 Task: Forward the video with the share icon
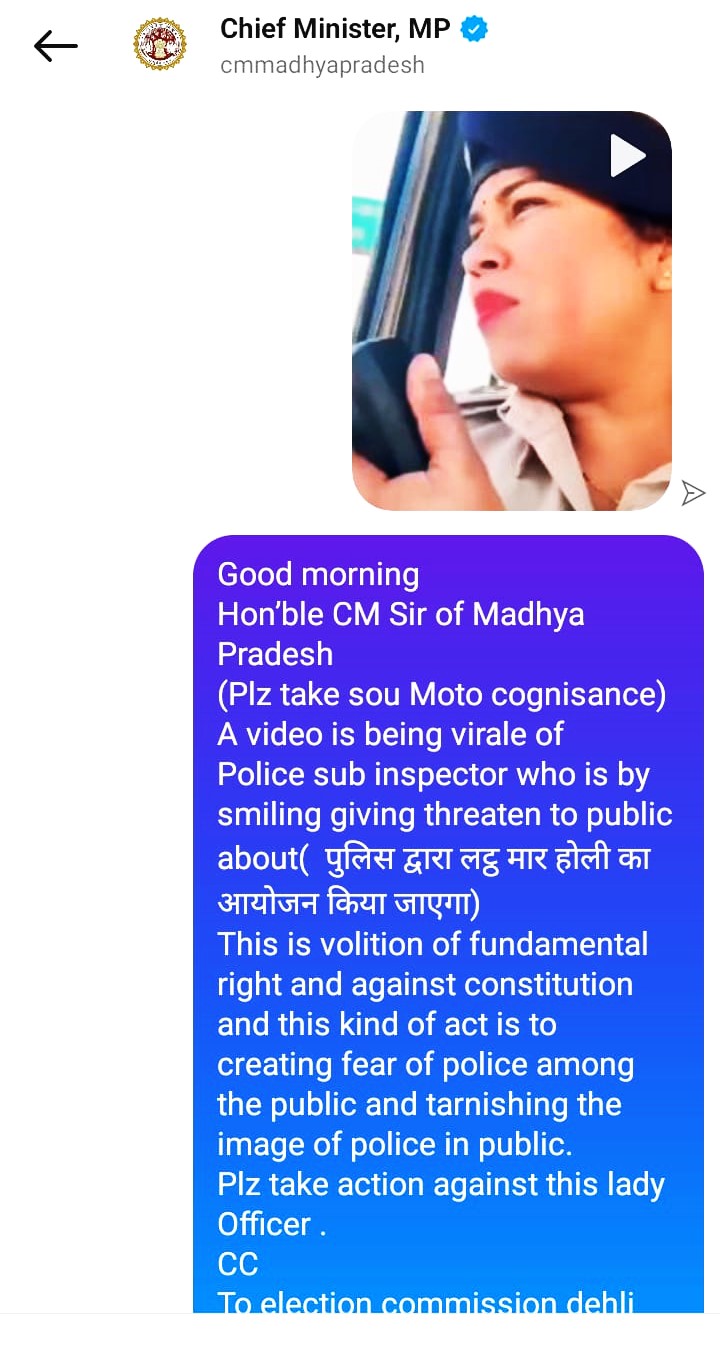(693, 492)
